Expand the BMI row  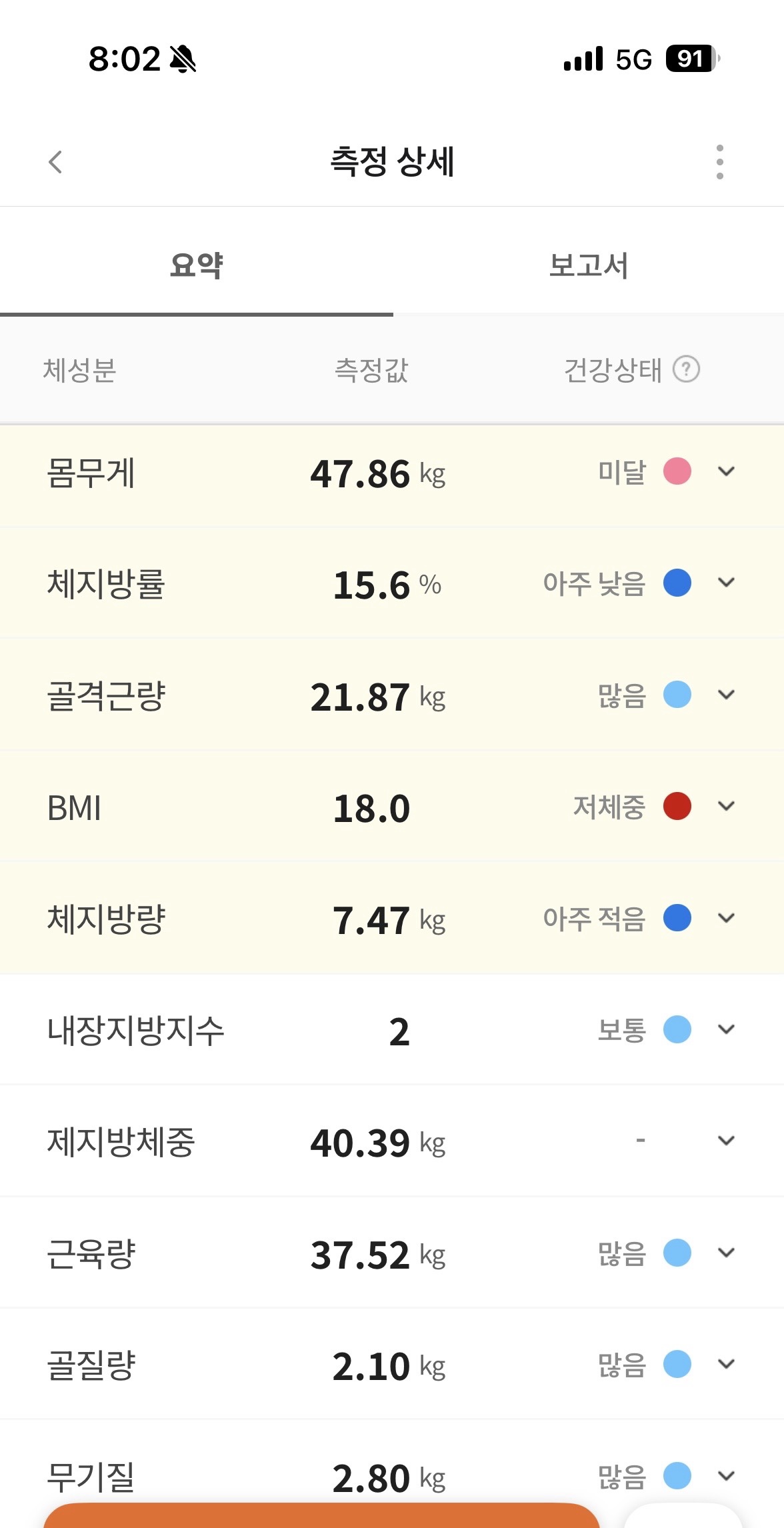726,806
